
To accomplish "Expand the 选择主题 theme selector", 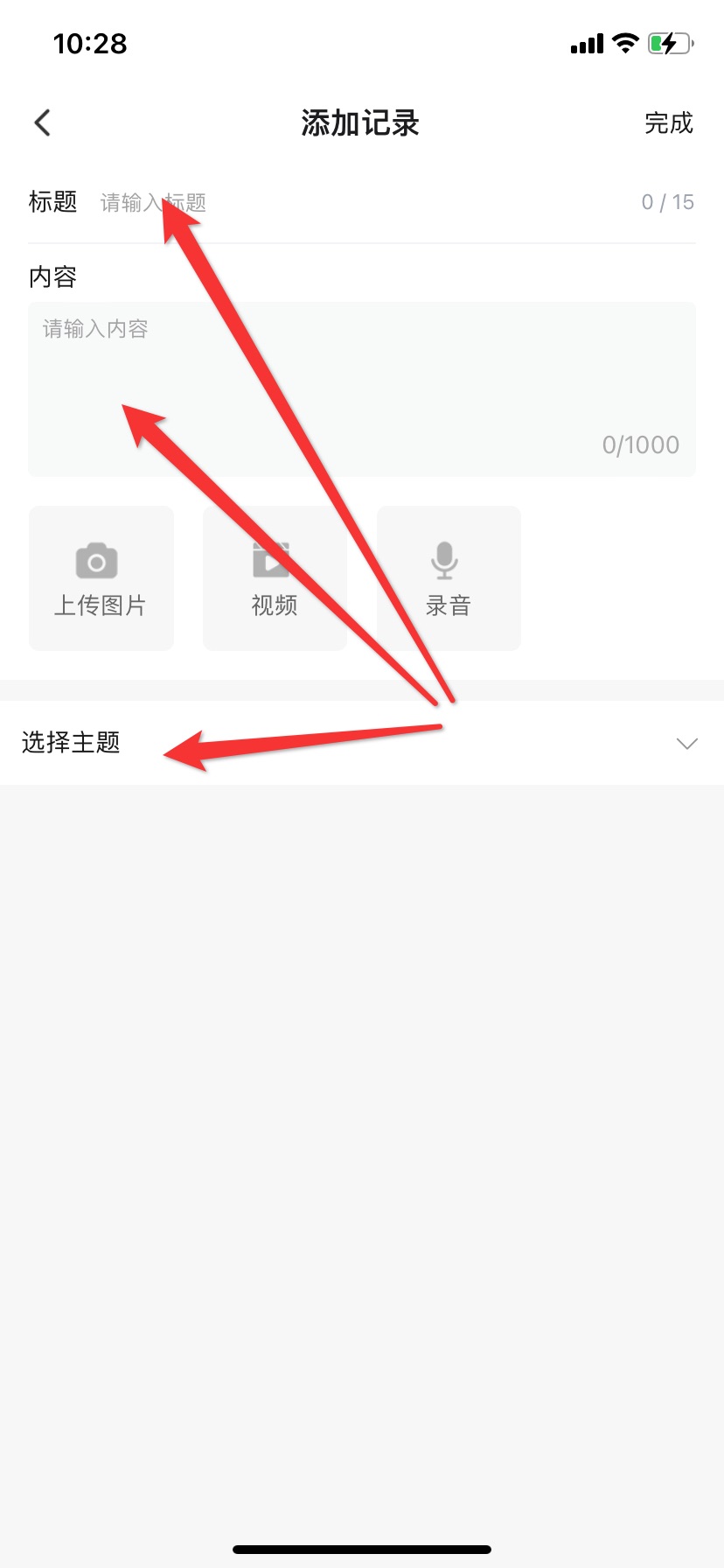I will [361, 743].
